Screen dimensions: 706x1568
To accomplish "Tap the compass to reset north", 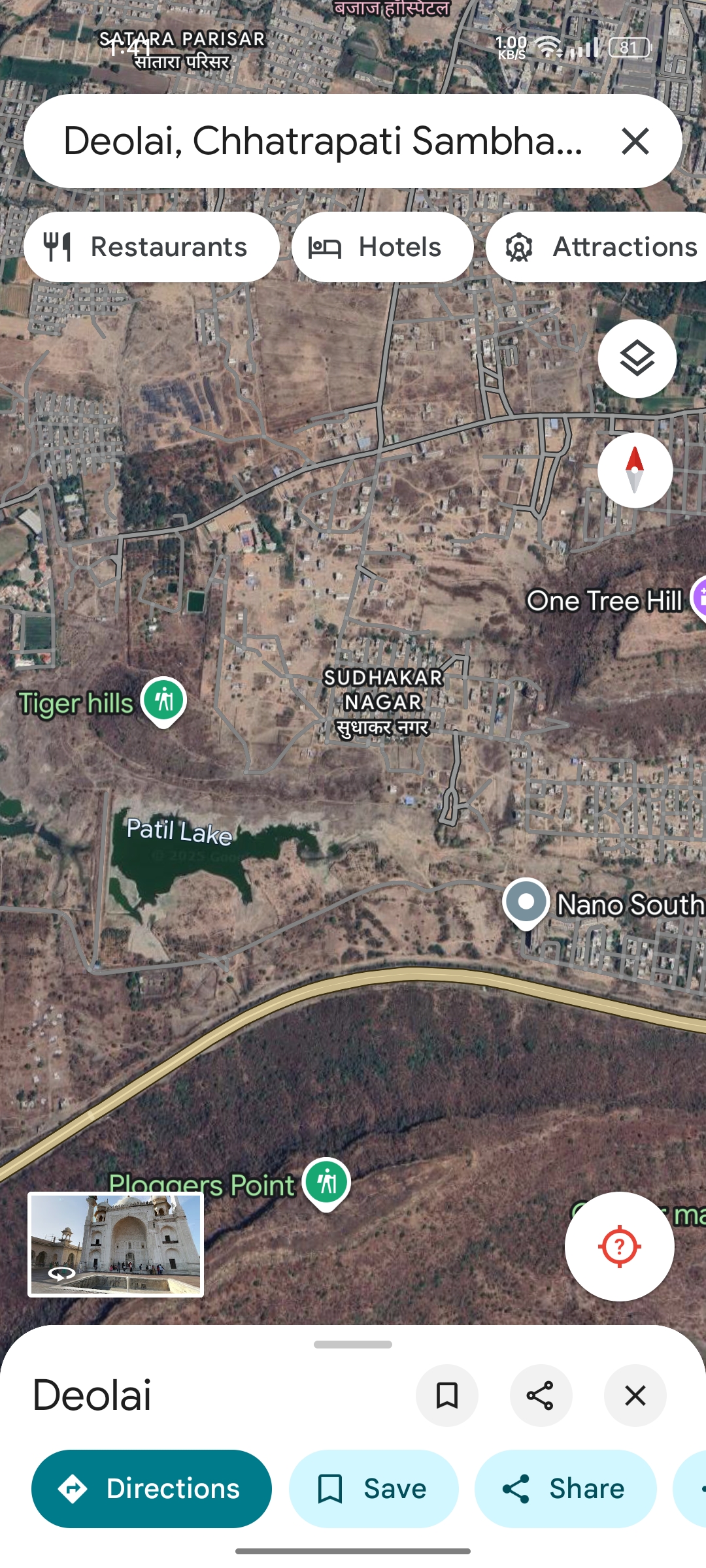I will point(635,470).
